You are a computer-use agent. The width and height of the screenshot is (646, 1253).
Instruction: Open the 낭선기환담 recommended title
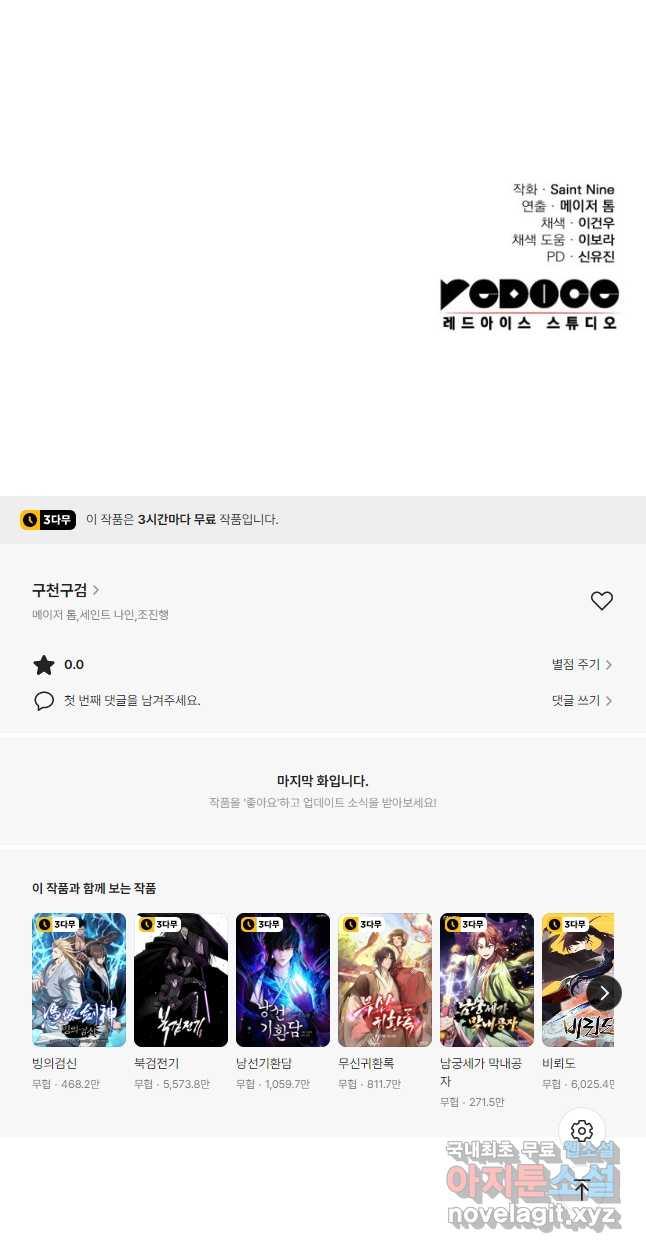pos(283,980)
